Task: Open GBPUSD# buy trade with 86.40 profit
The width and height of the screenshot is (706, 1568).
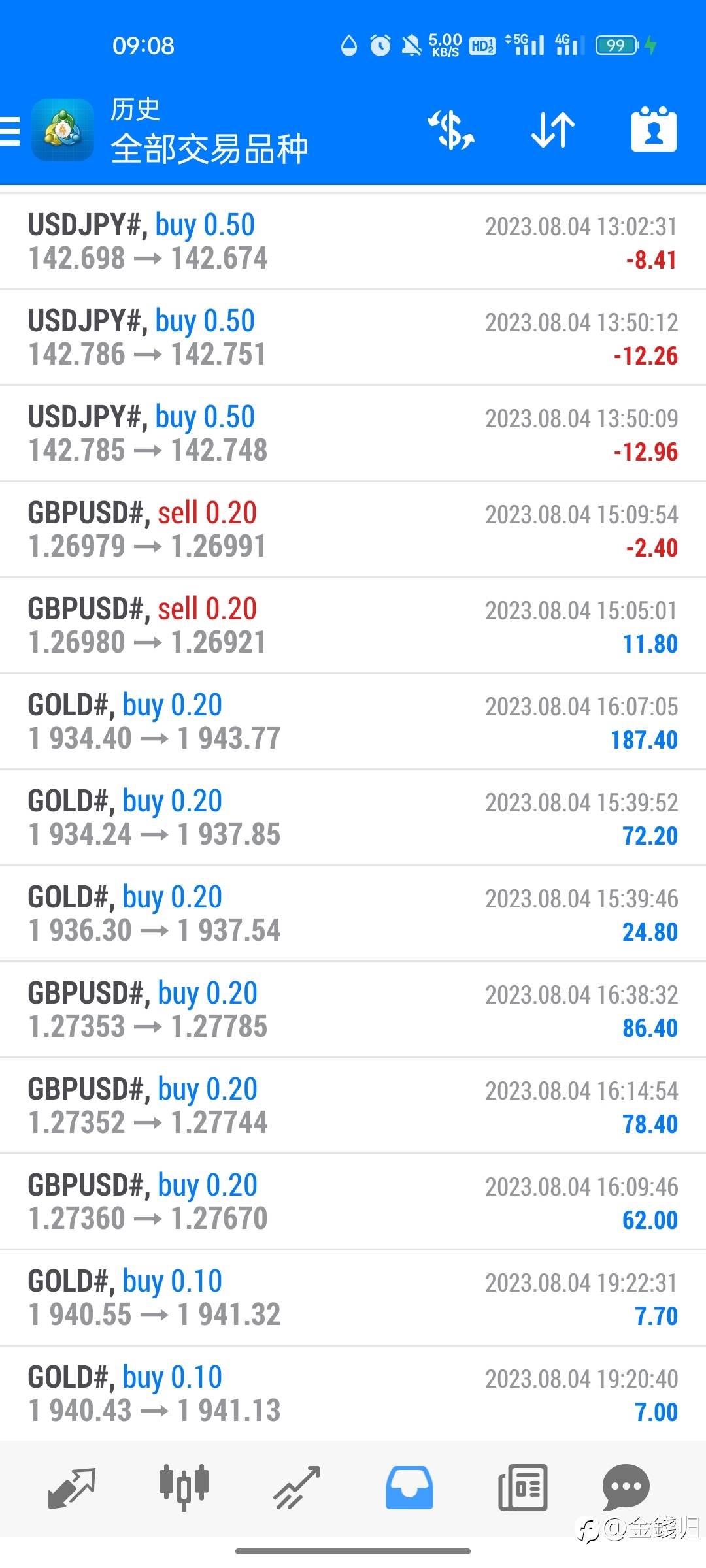Action: [353, 1010]
